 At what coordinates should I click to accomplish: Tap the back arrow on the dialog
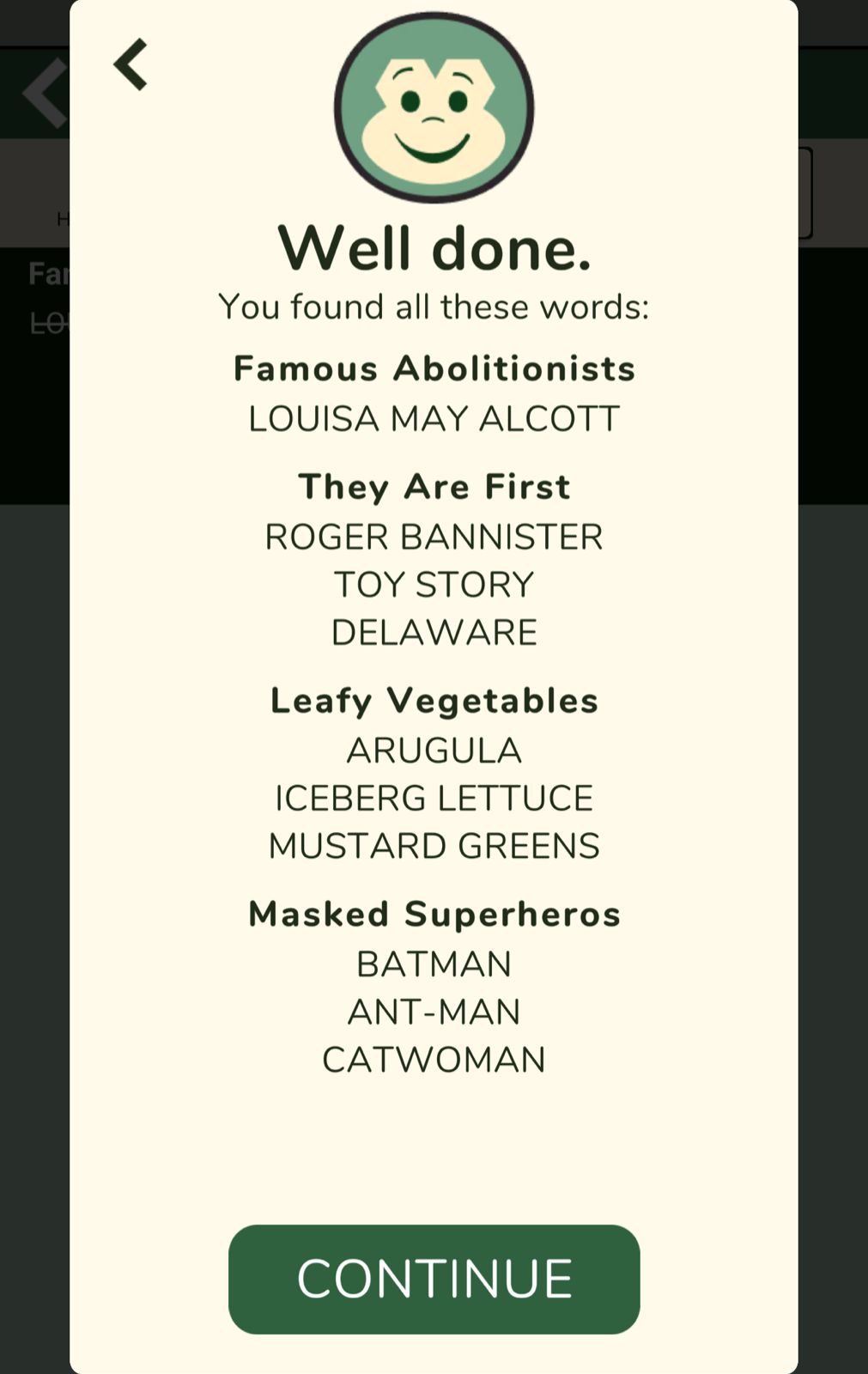pos(131,64)
